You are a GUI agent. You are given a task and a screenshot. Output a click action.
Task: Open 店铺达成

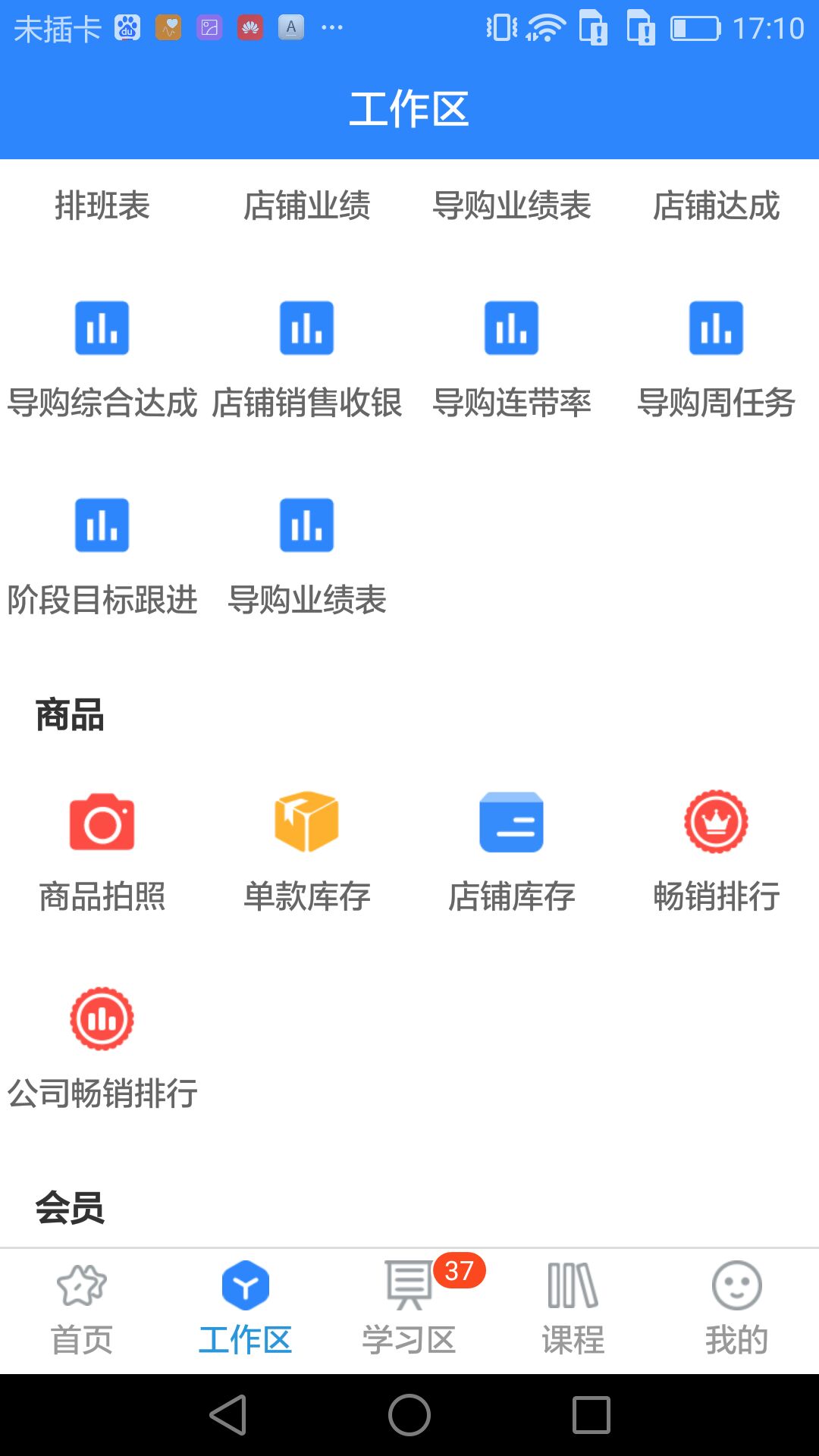[x=717, y=206]
